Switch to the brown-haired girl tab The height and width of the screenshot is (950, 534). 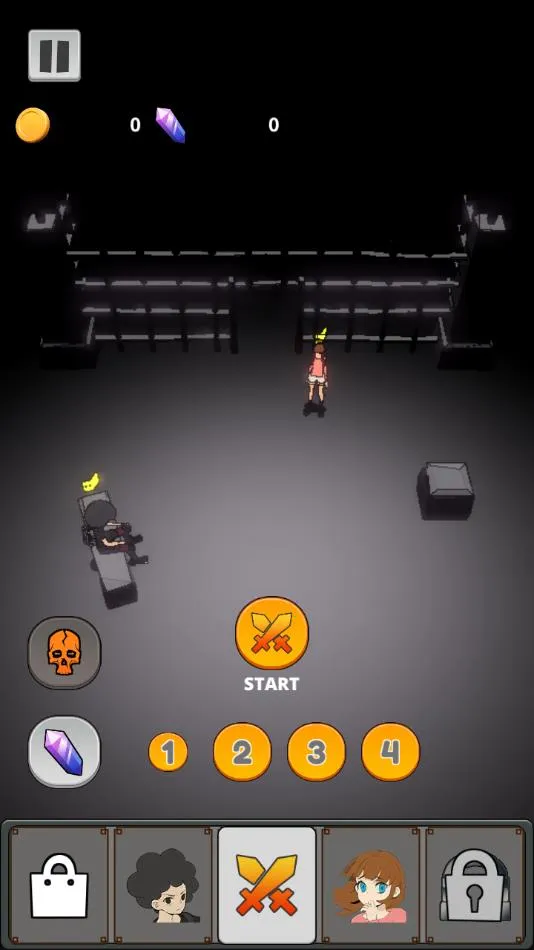click(x=371, y=885)
